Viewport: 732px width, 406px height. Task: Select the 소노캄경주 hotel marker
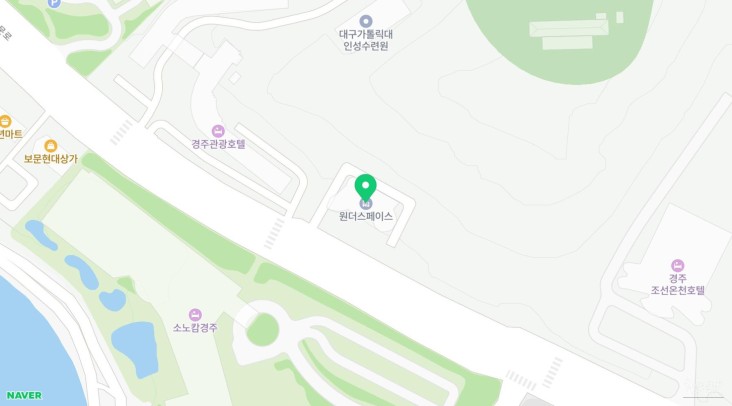point(195,315)
